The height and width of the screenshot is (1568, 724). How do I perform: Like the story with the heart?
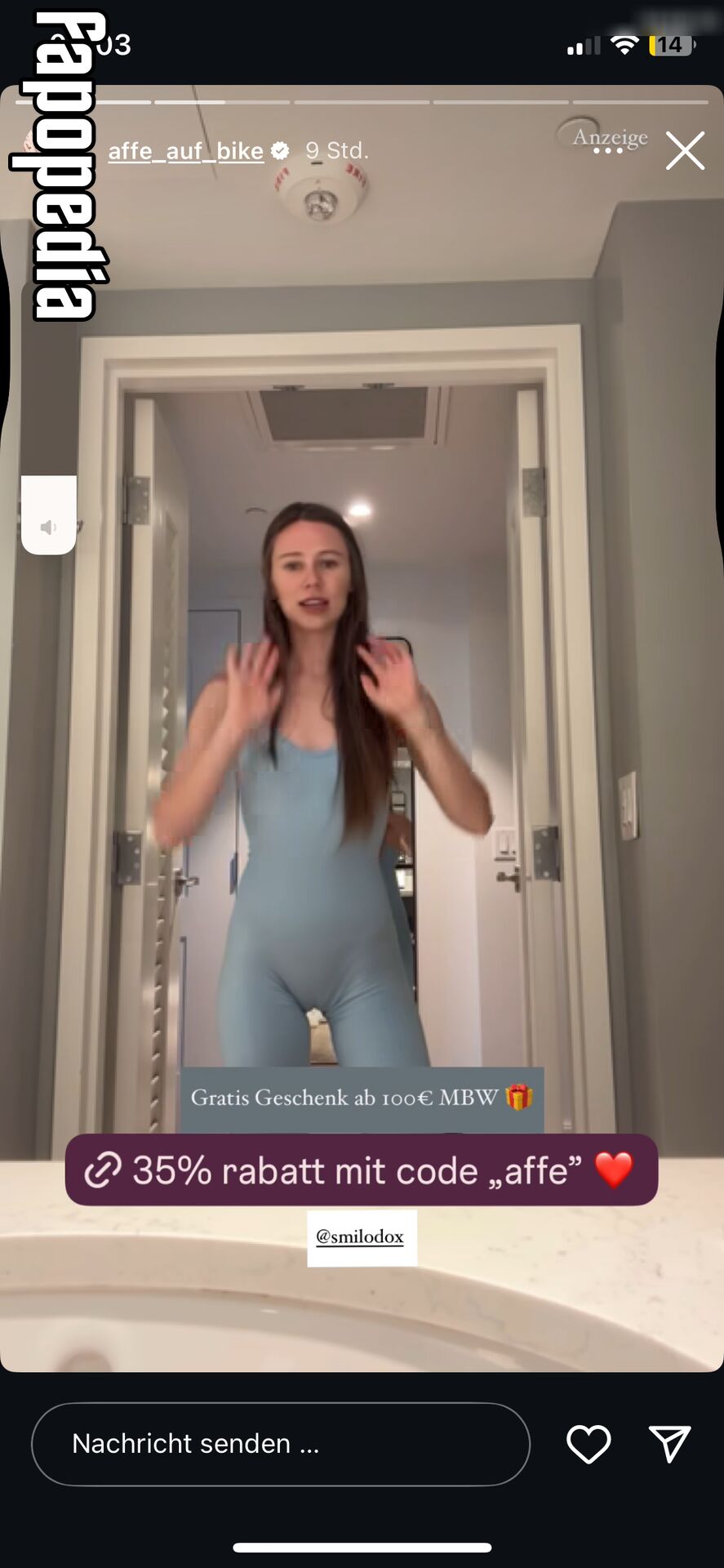pos(589,1444)
